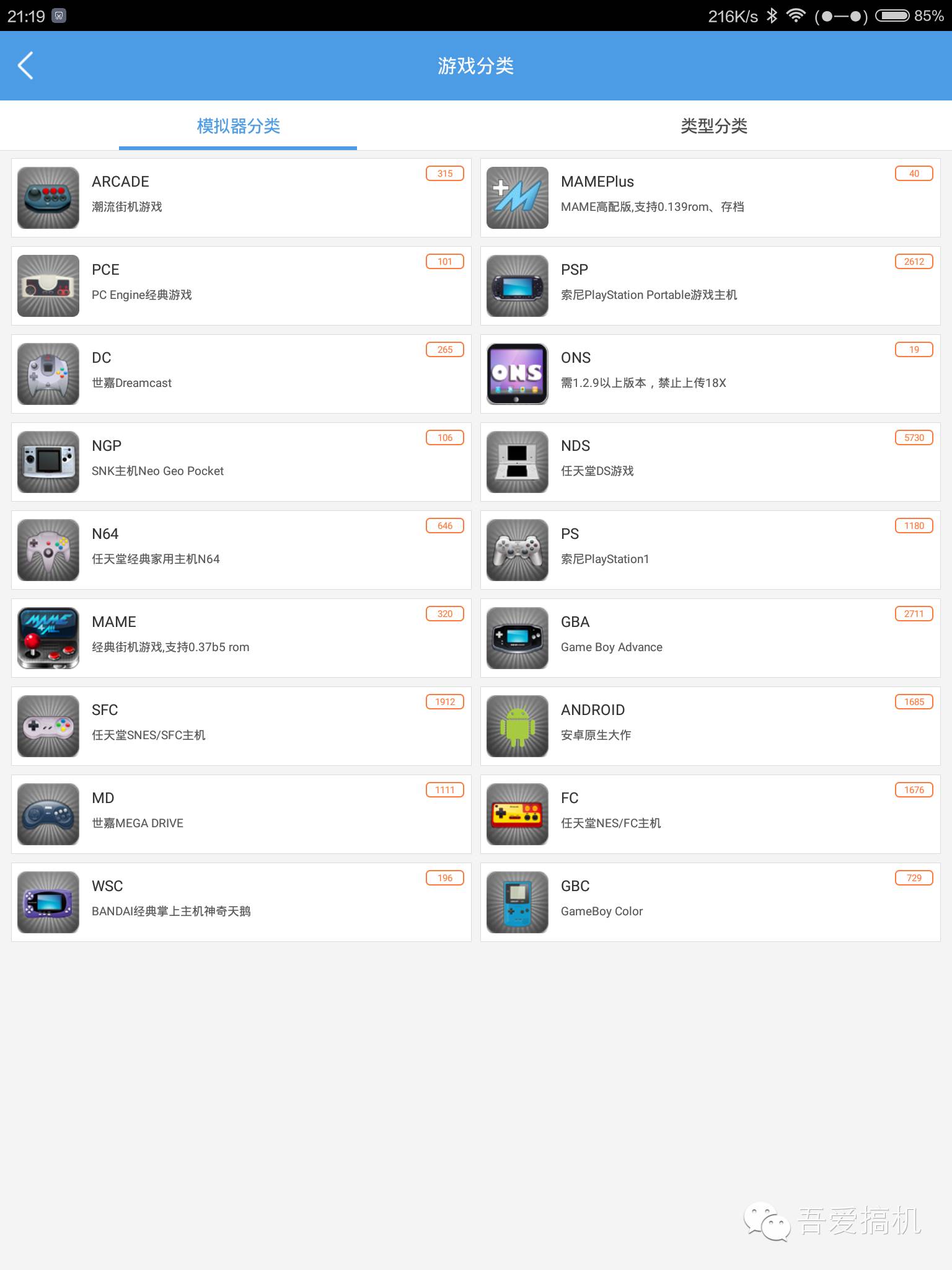Select the PS PlayStation1 category
This screenshot has height=1270, width=952.
(710, 550)
